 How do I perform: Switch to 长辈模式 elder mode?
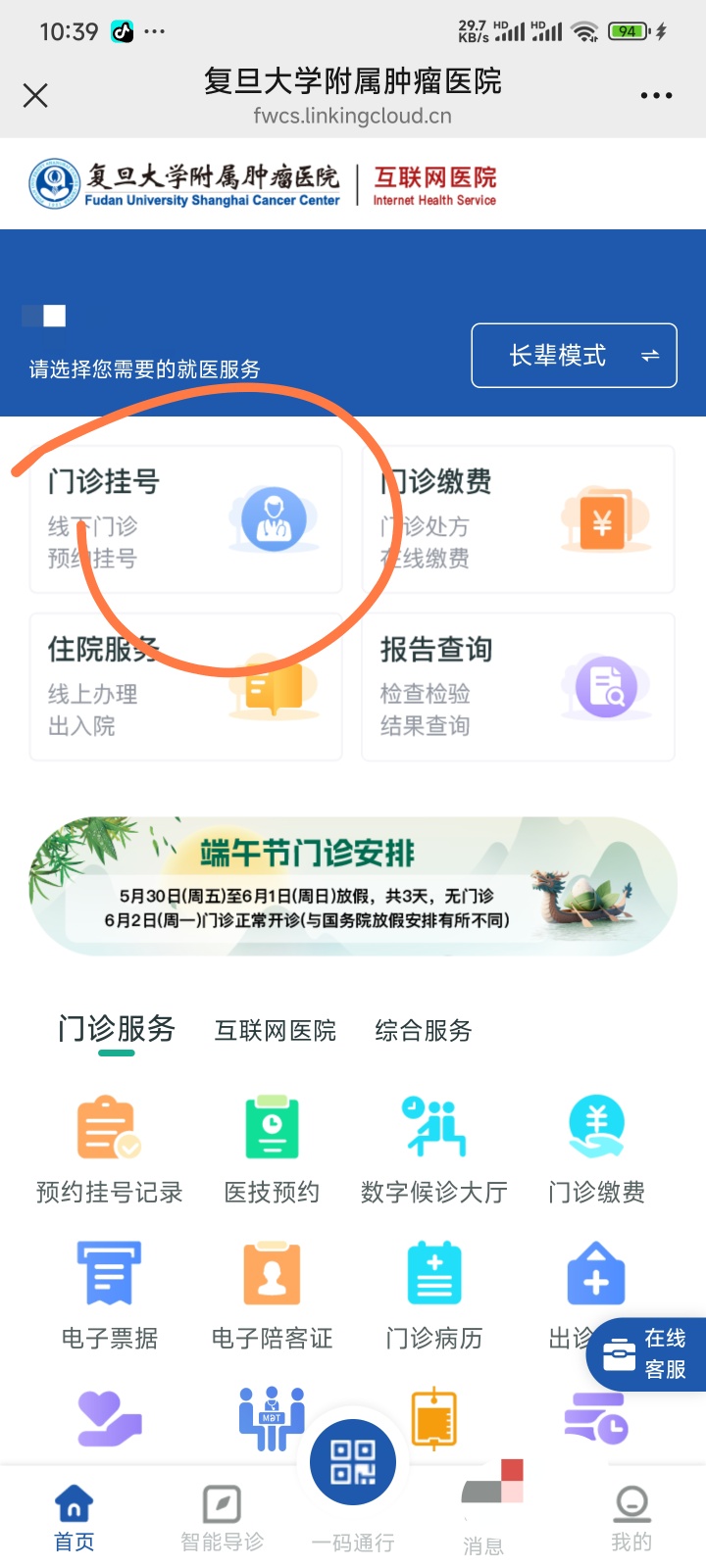(x=575, y=355)
